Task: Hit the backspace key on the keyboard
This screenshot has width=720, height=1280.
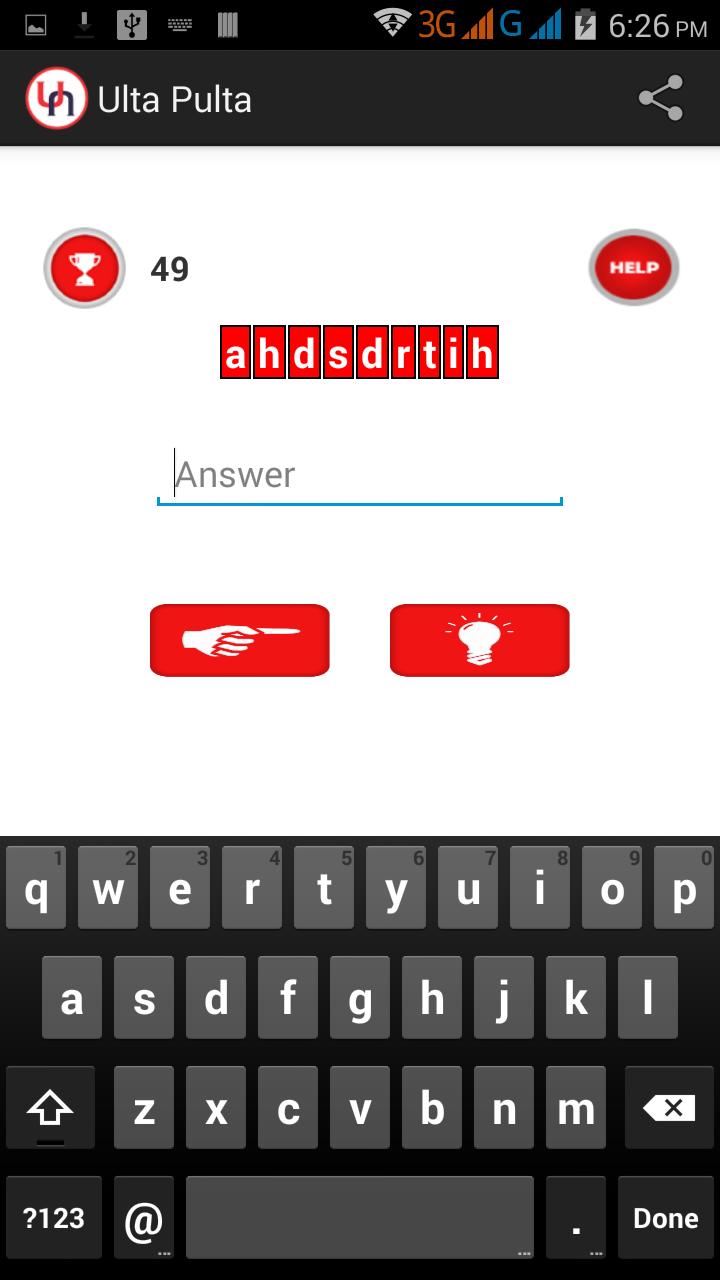Action: click(x=668, y=1107)
